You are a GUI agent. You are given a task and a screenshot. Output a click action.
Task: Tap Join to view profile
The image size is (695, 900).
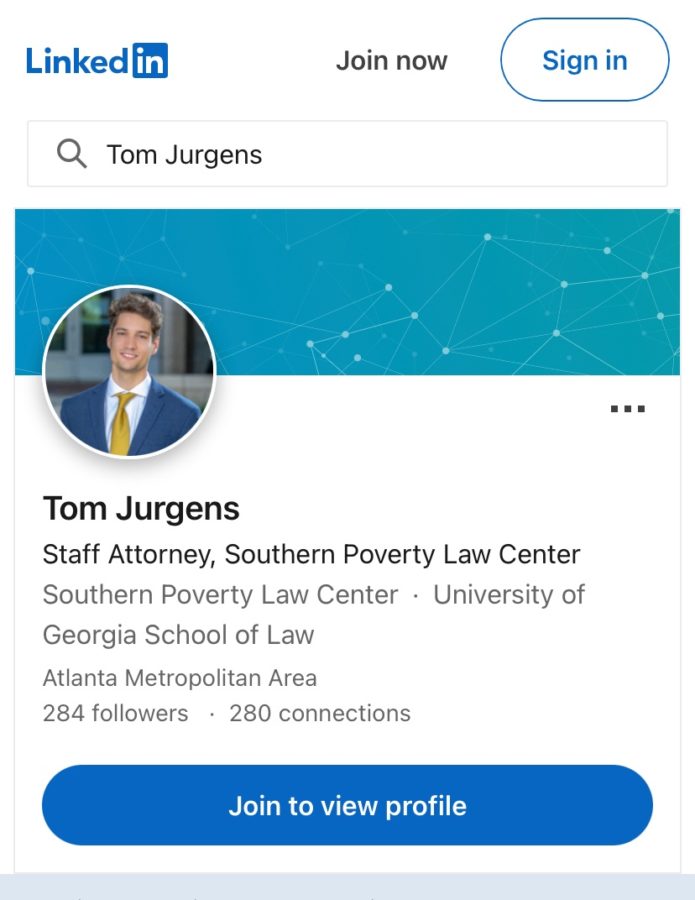pyautogui.click(x=347, y=806)
